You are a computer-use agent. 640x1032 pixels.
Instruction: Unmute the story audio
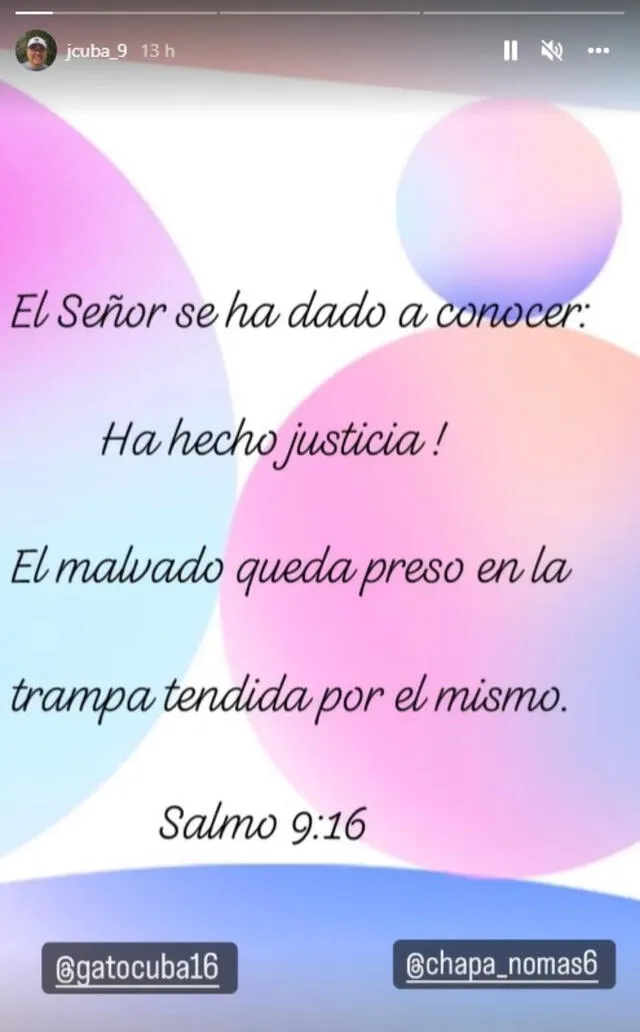coord(552,51)
